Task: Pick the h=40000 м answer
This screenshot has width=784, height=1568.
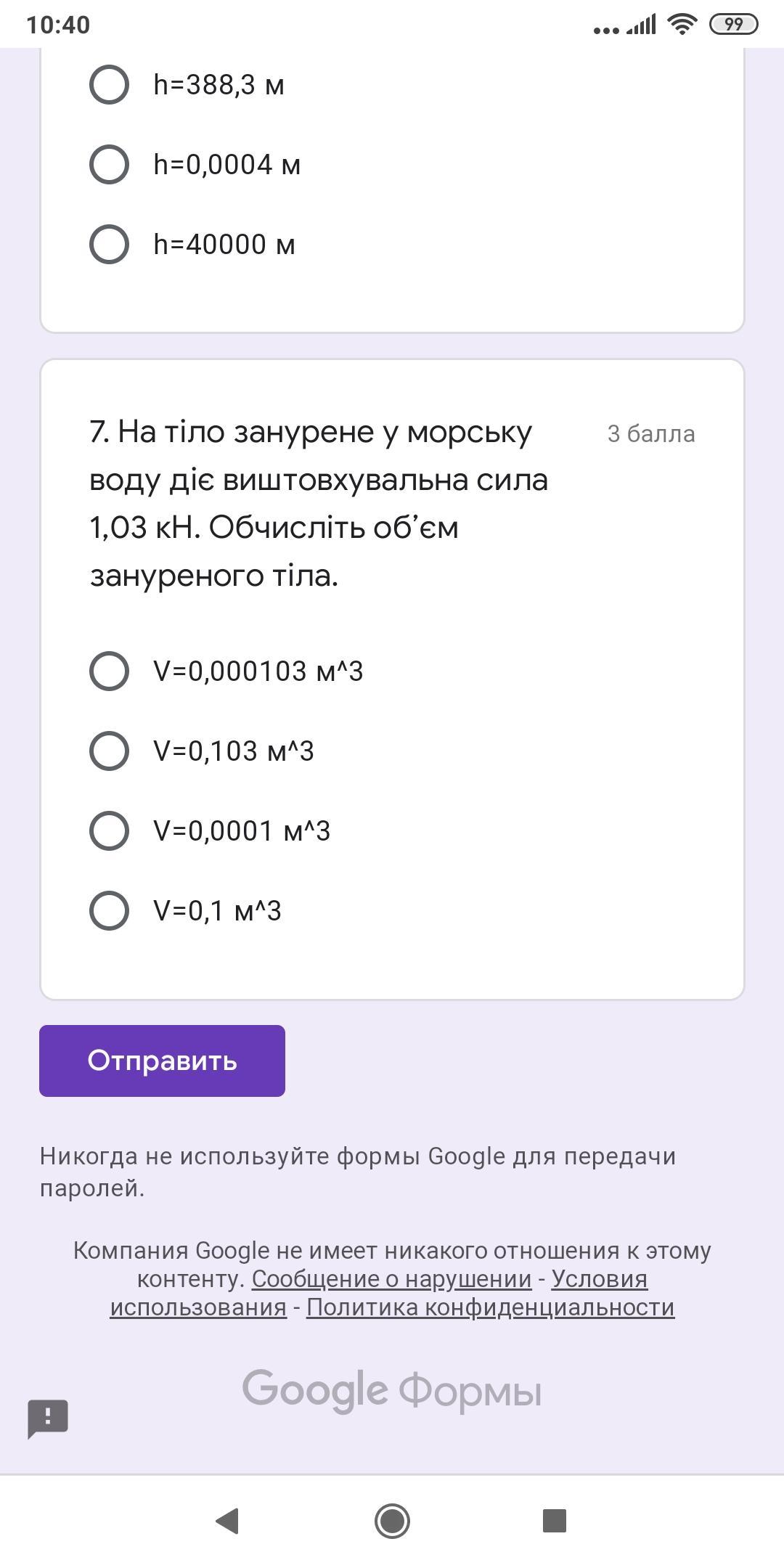Action: point(109,245)
